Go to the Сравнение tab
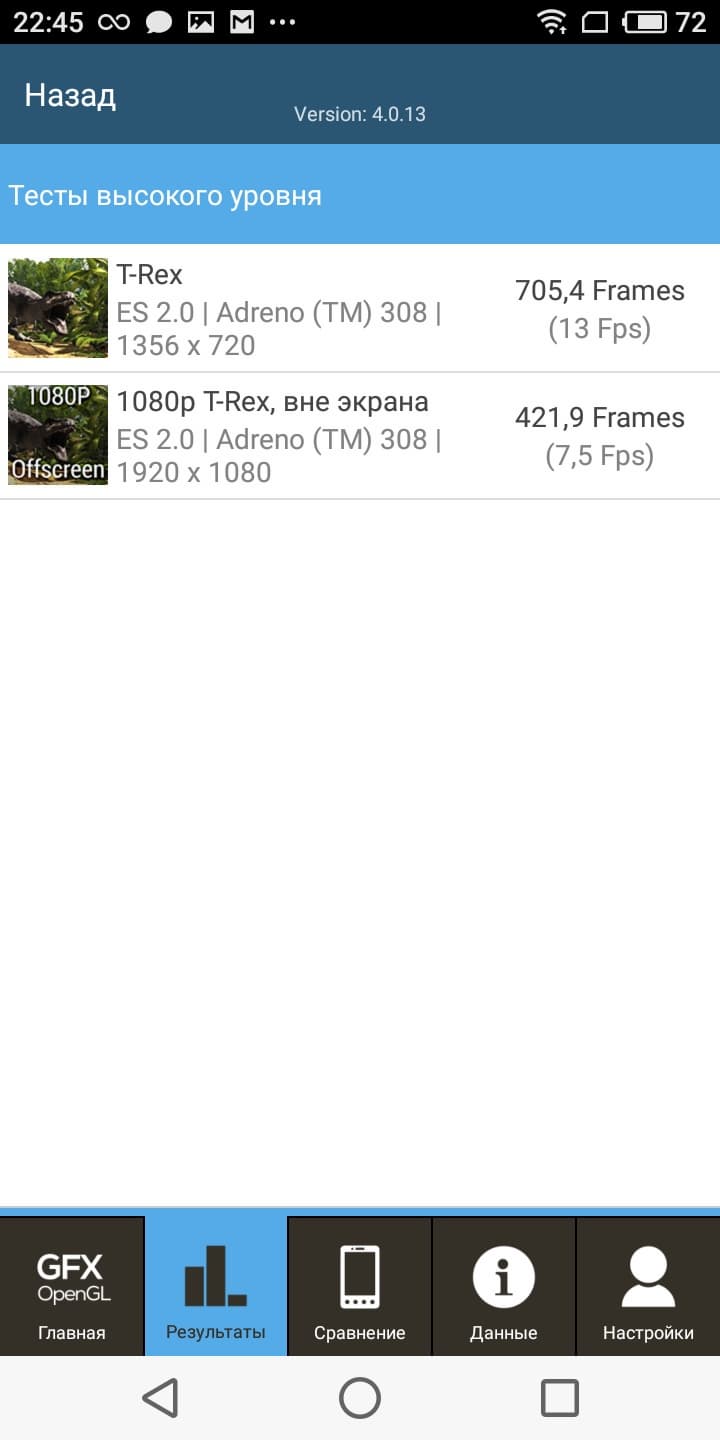 click(360, 1287)
